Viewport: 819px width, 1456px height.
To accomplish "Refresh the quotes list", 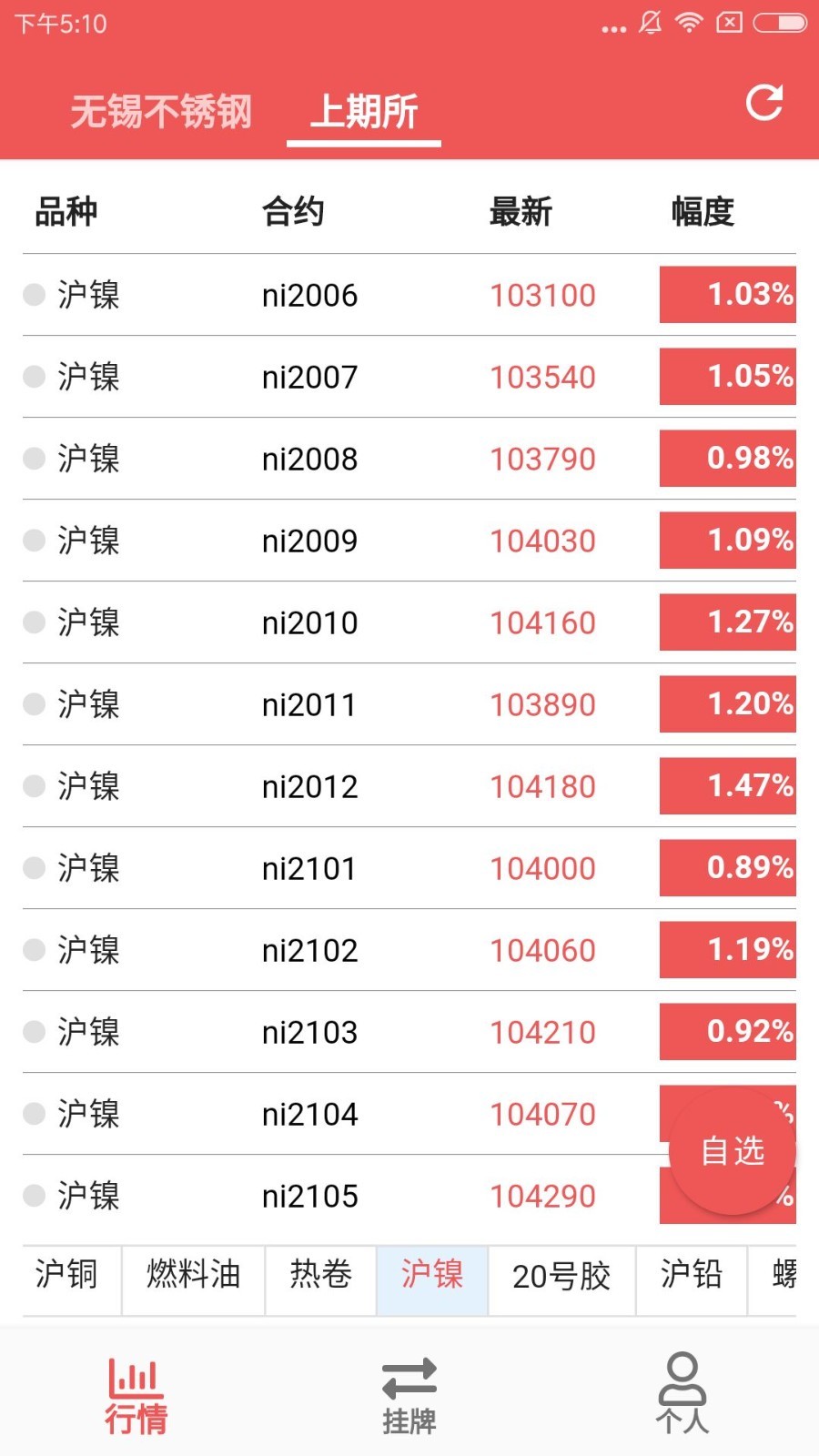I will click(763, 103).
